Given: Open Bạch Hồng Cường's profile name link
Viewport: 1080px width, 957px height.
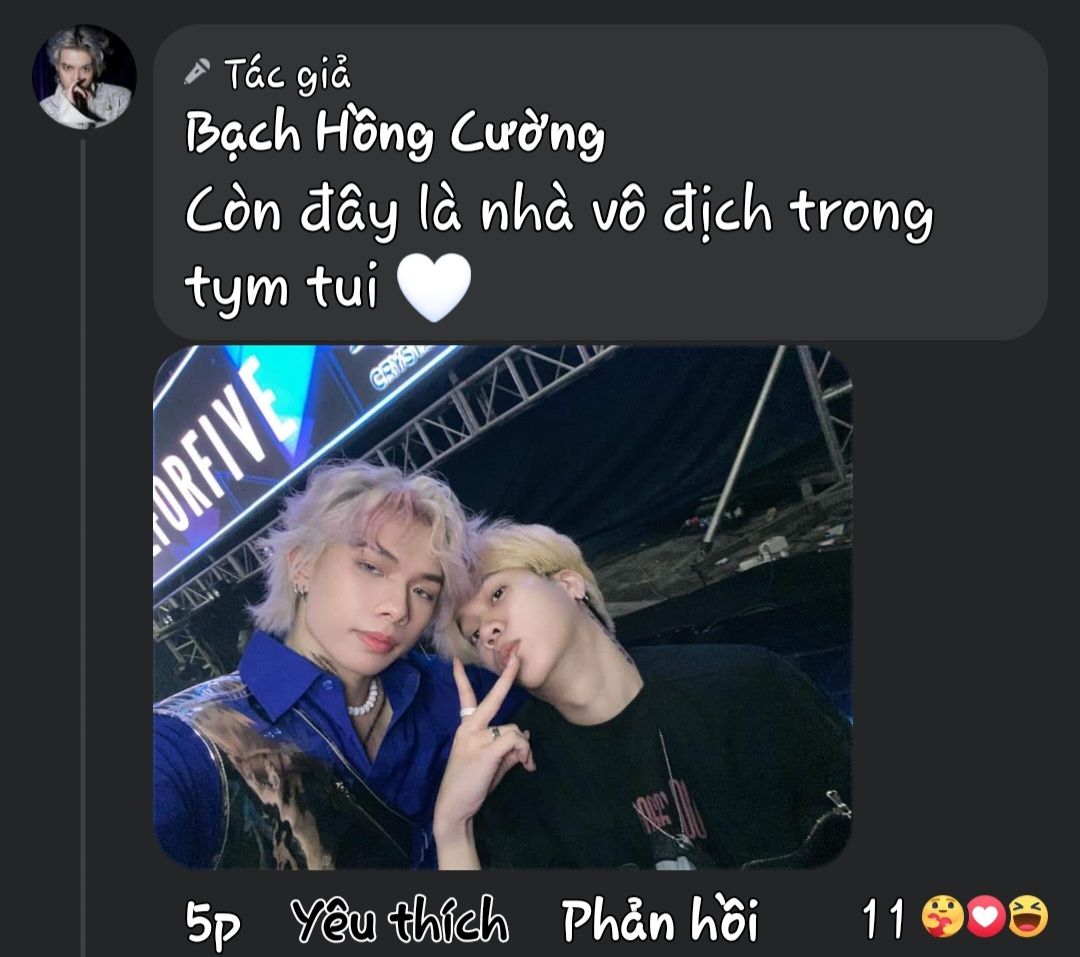Looking at the screenshot, I should (395, 136).
